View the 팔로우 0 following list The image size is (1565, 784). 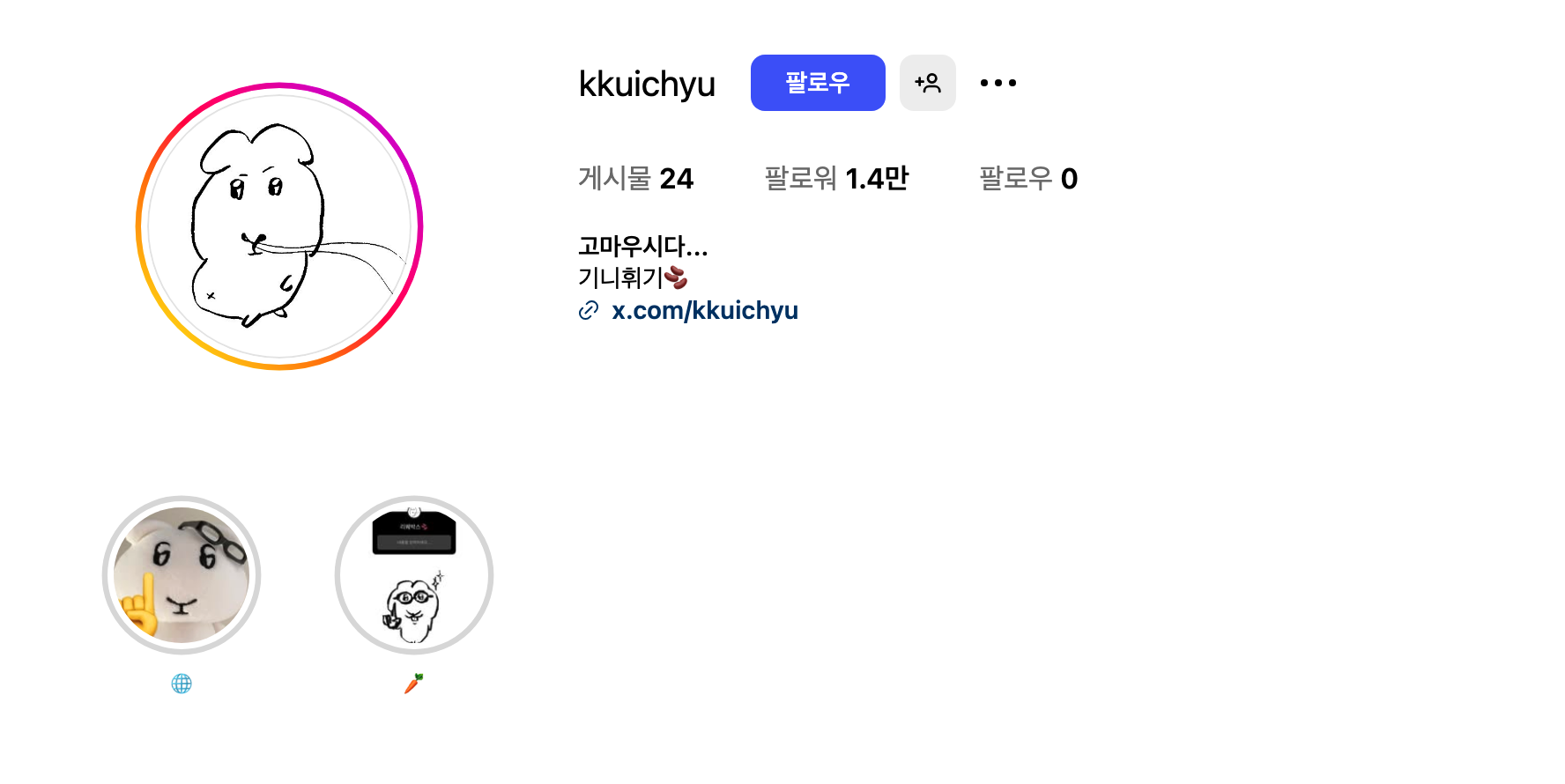[1027, 179]
